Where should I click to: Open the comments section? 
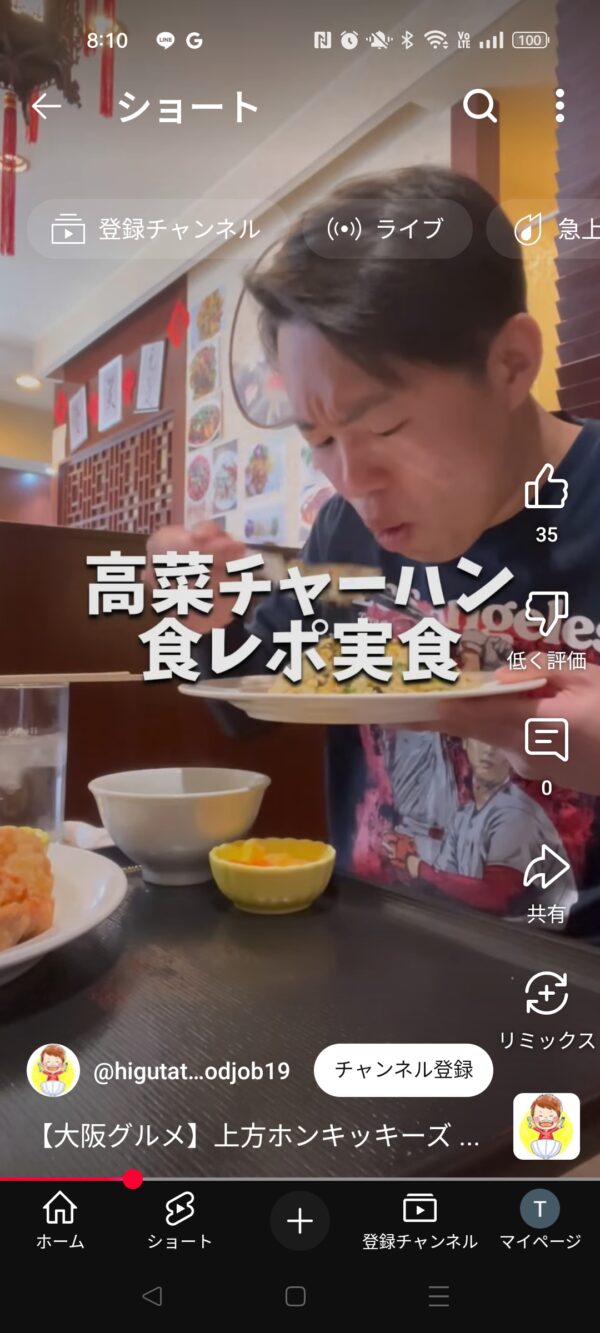click(x=546, y=741)
